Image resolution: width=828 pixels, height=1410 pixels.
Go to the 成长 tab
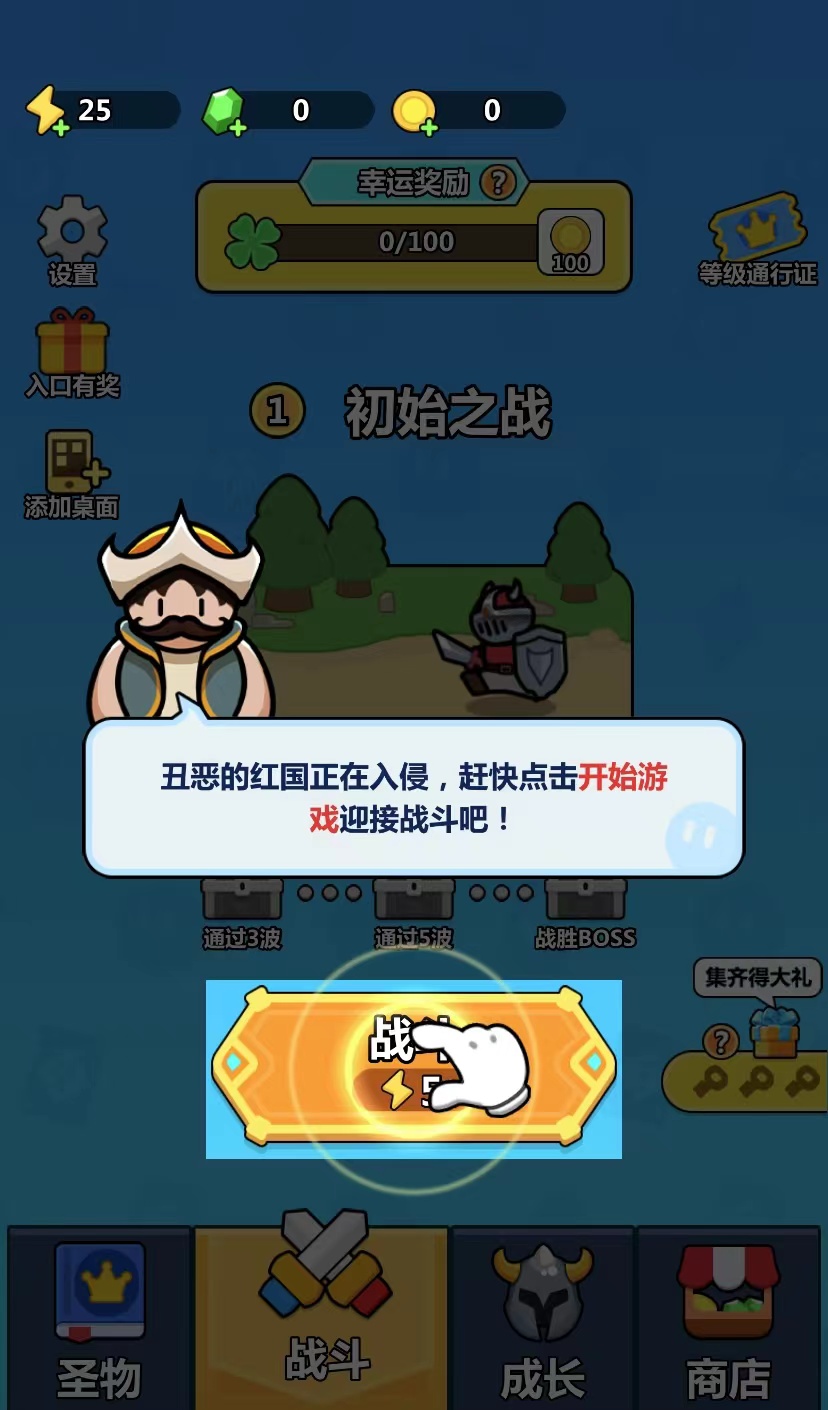point(543,1320)
